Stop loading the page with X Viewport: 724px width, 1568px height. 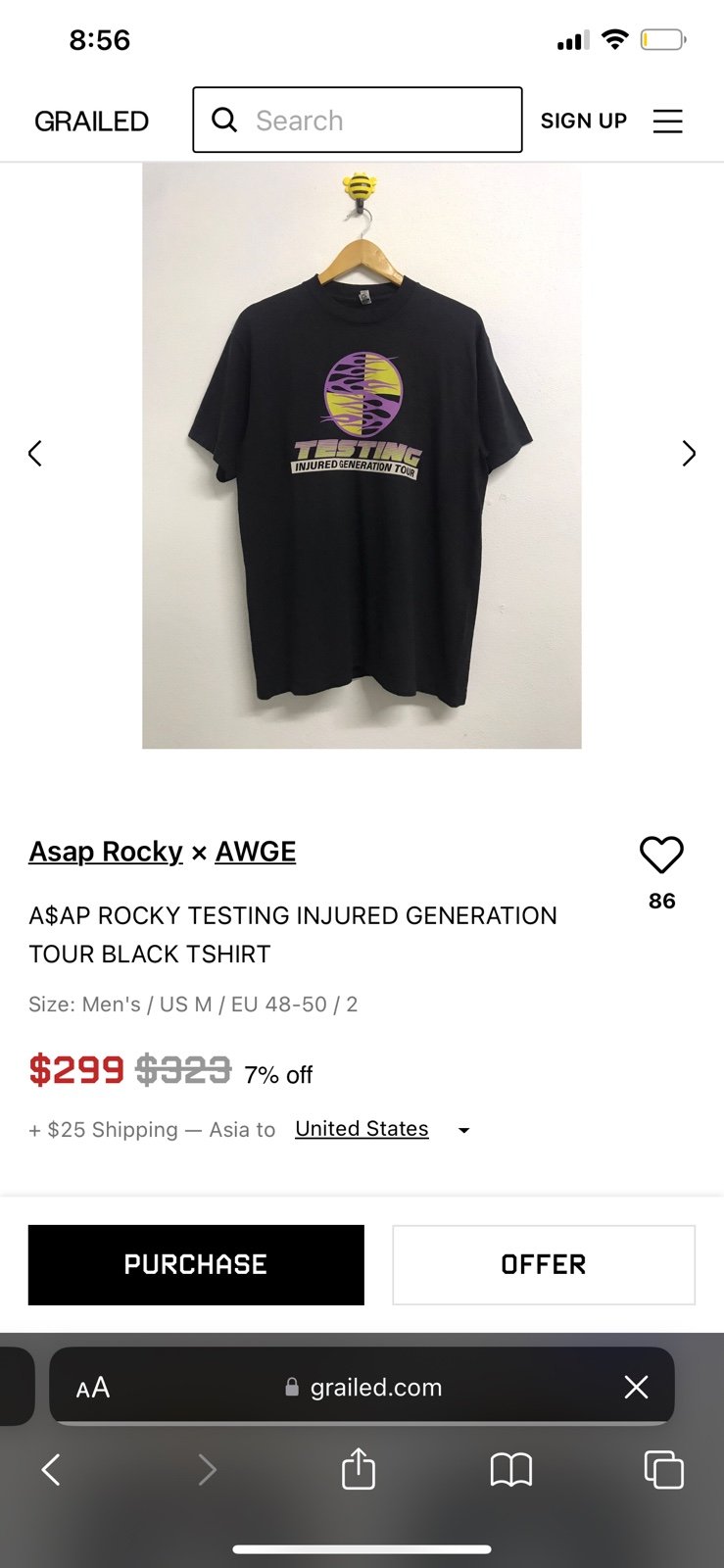point(637,1387)
